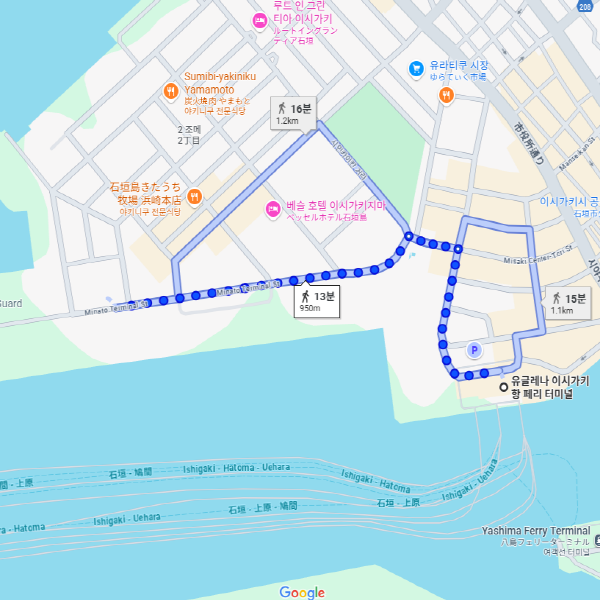The width and height of the screenshot is (600, 600).
Task: Open the 루트 인 그란티아 이시가키 hotel marker
Action: point(258,20)
